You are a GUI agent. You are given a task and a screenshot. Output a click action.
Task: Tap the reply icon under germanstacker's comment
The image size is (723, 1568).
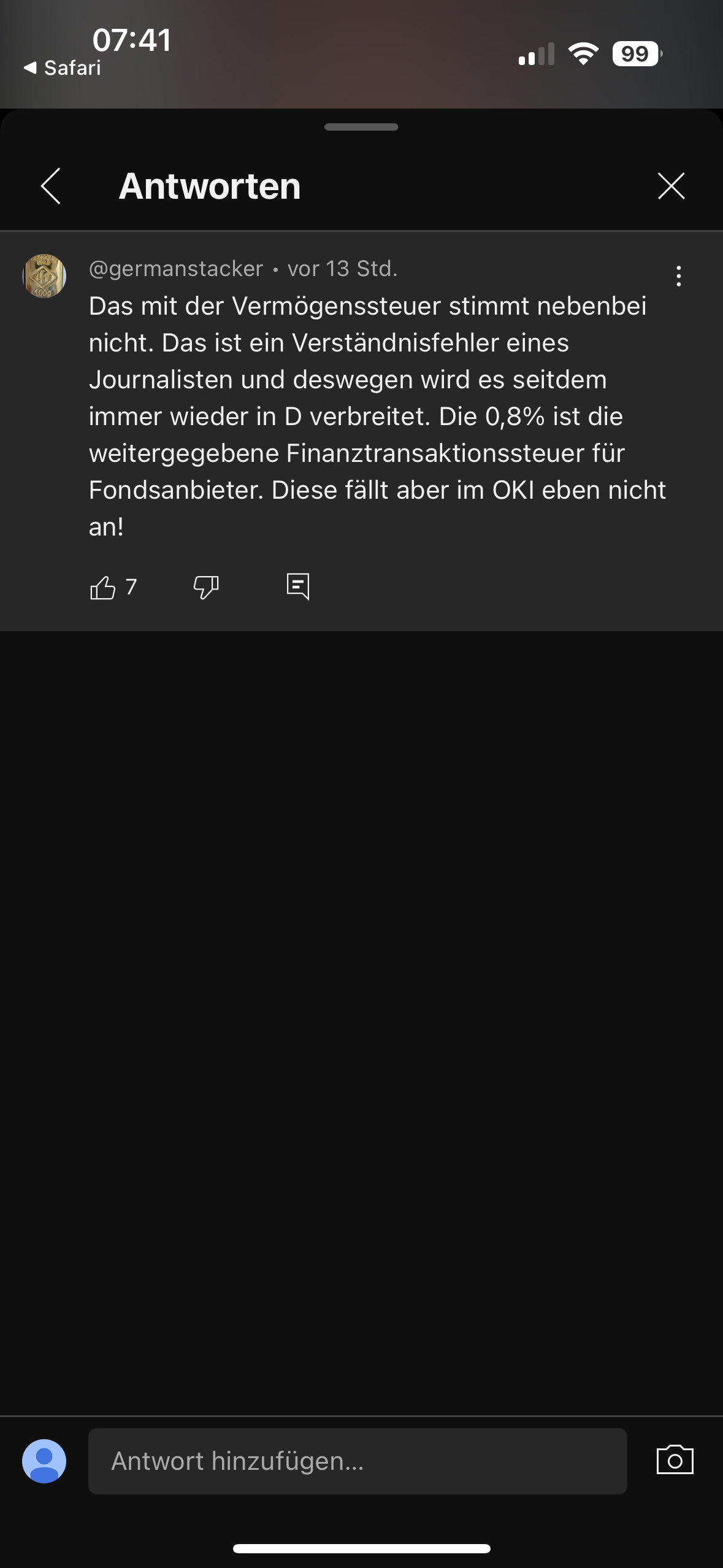[x=298, y=586]
